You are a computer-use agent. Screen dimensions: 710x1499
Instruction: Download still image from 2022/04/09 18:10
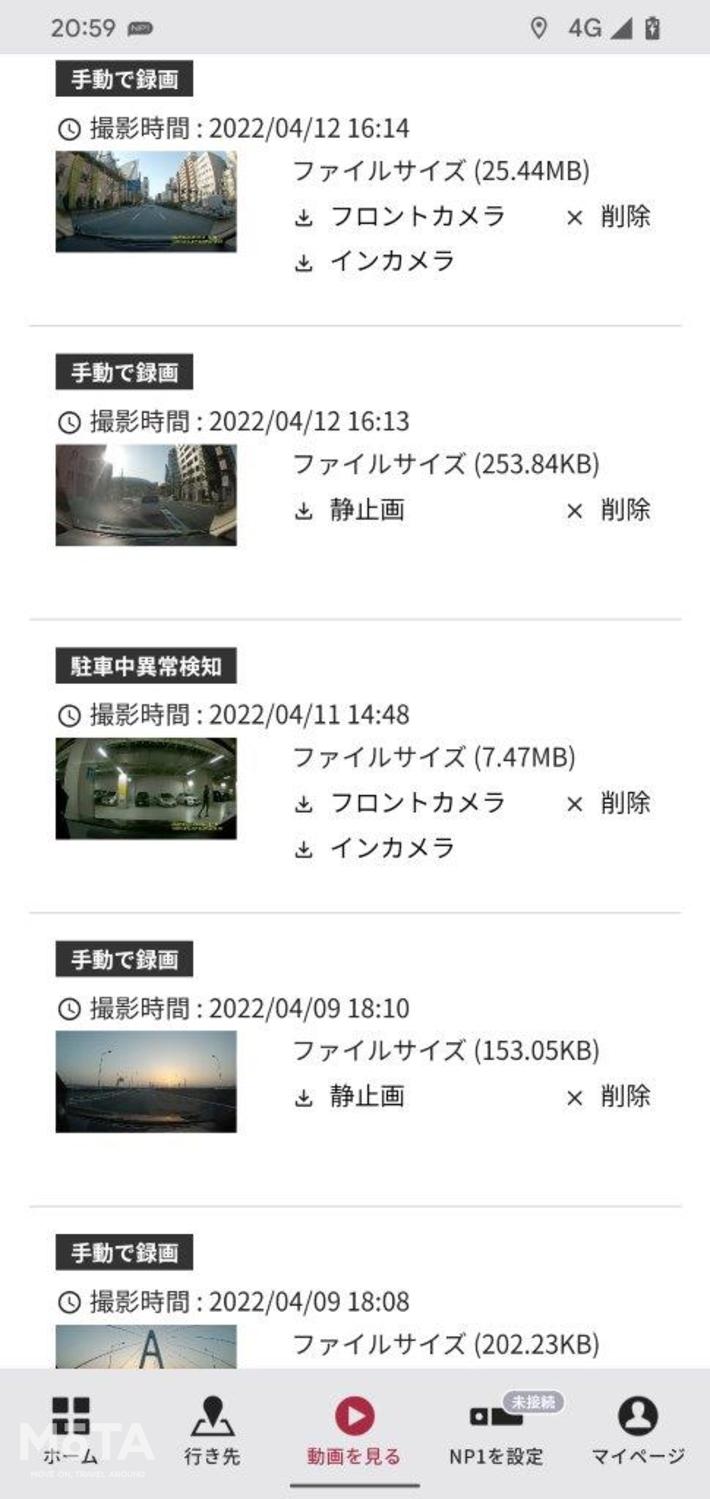pyautogui.click(x=350, y=1096)
